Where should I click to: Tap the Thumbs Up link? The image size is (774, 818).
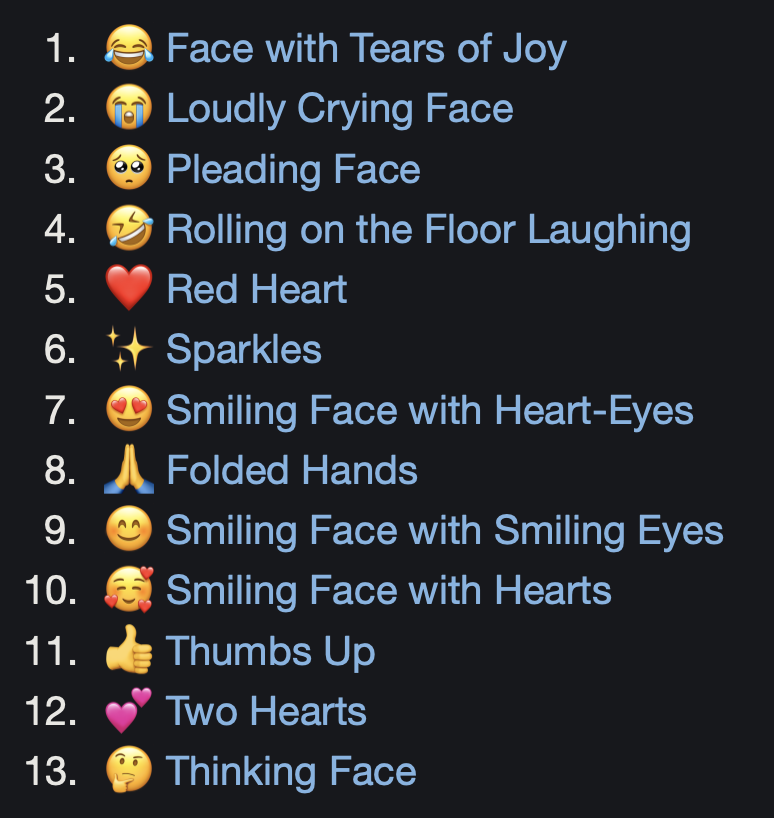[270, 651]
